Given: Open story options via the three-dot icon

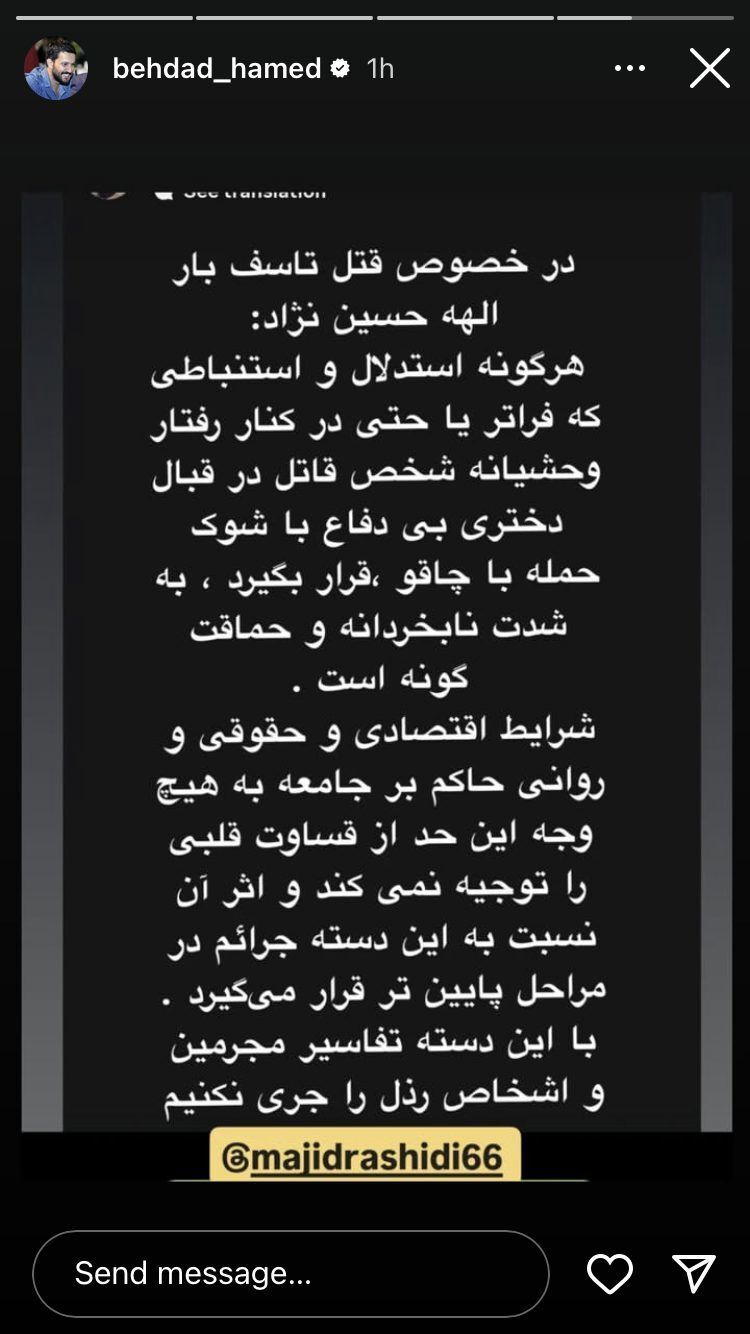Looking at the screenshot, I should click(x=630, y=68).
